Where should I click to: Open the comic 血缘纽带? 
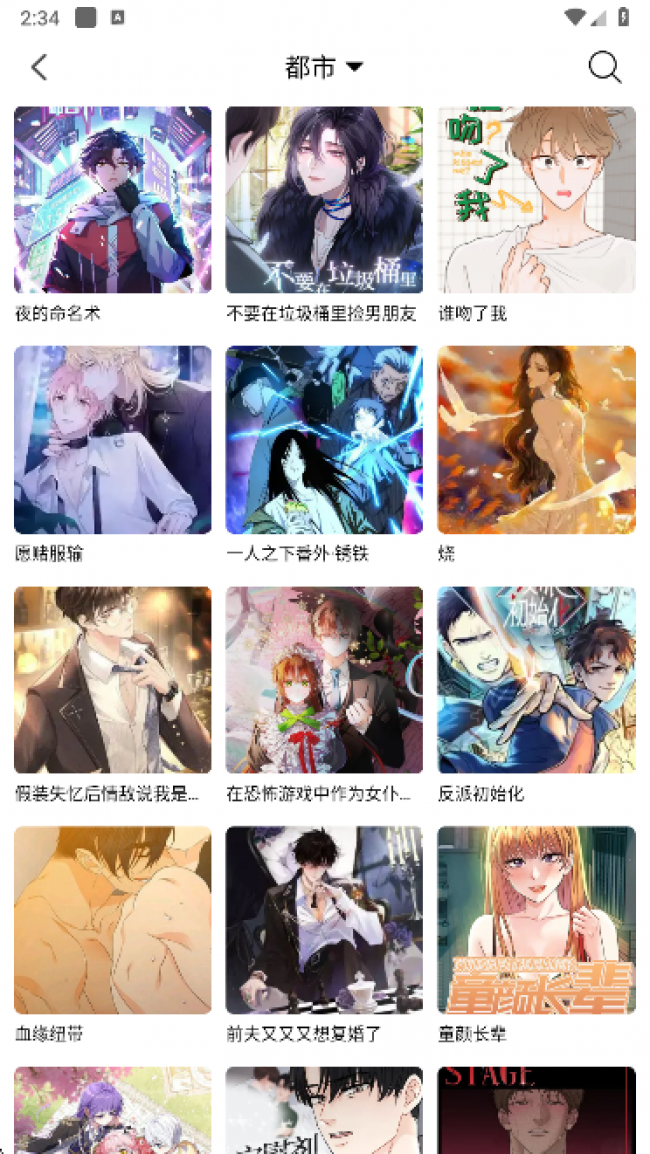click(113, 920)
